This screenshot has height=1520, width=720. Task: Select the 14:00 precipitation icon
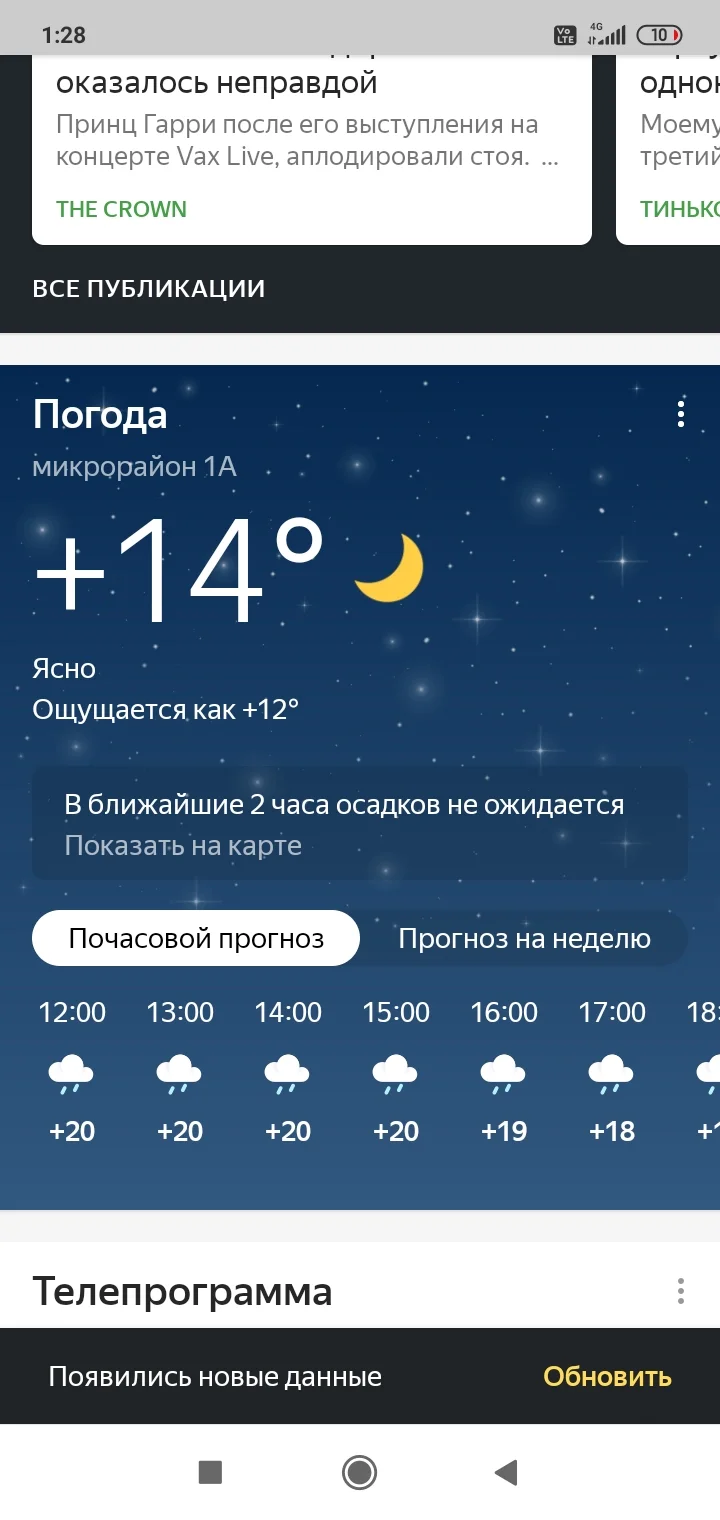287,1075
